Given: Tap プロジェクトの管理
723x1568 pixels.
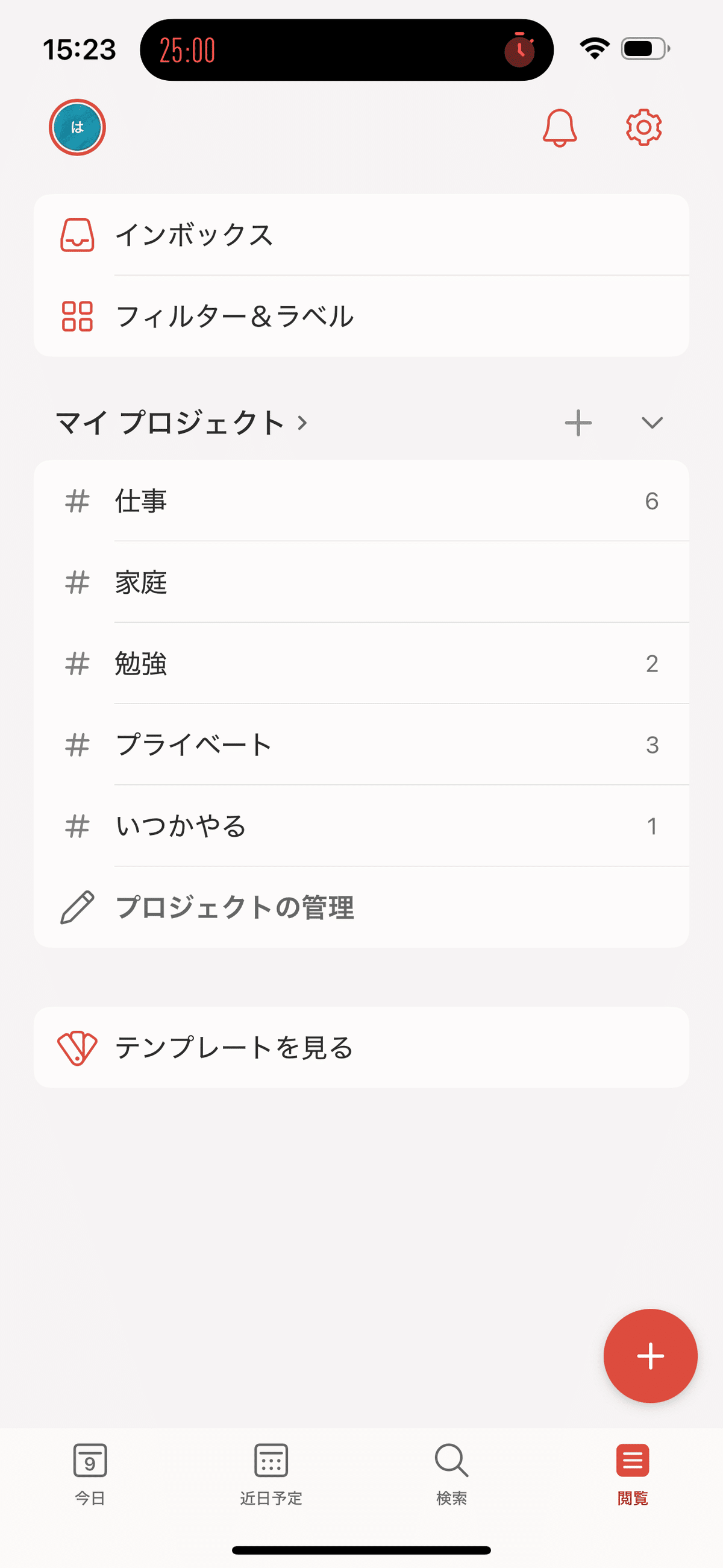Looking at the screenshot, I should pos(361,907).
